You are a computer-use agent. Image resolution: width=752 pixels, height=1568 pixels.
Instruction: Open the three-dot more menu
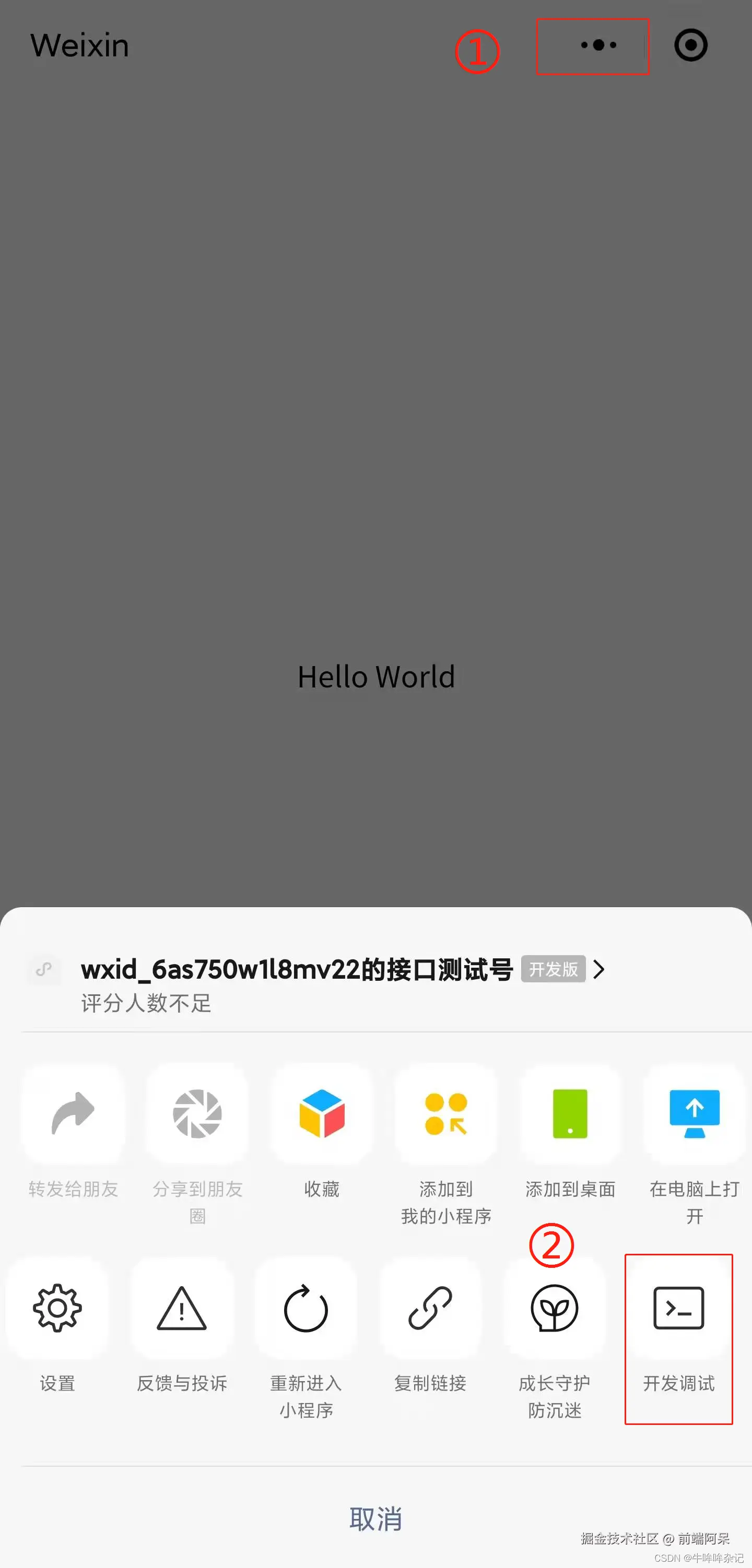598,45
